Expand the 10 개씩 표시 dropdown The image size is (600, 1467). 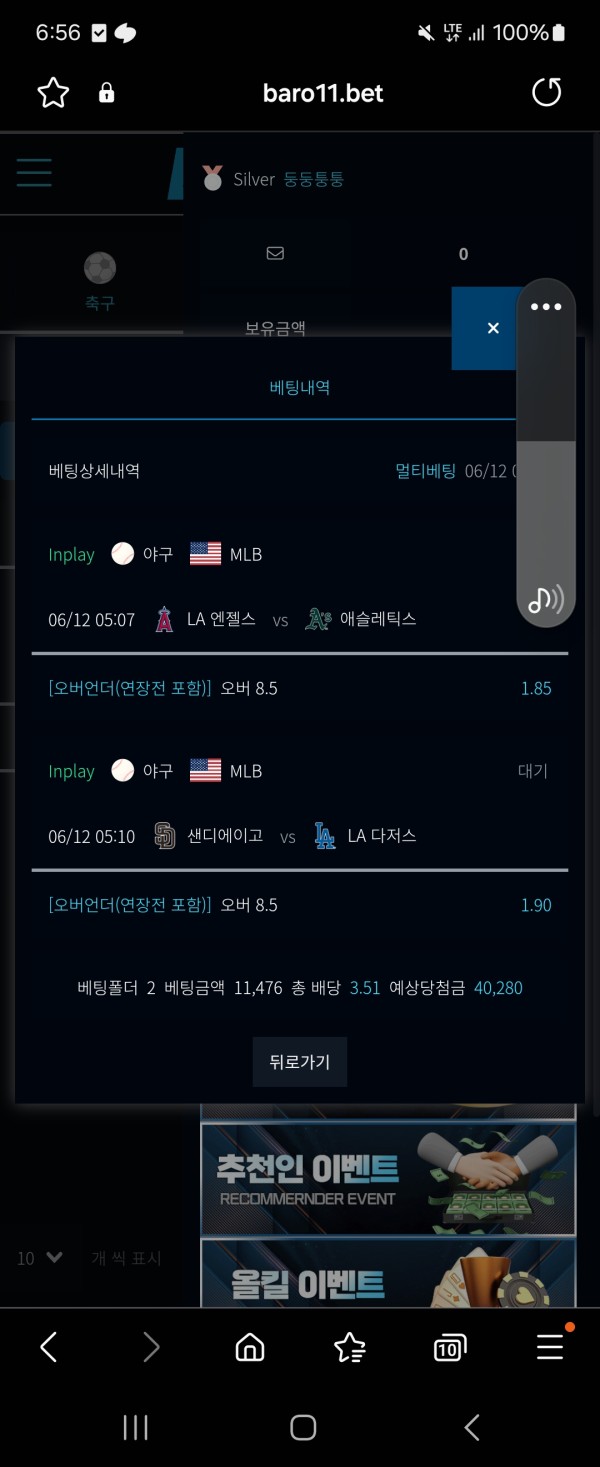(x=41, y=1258)
